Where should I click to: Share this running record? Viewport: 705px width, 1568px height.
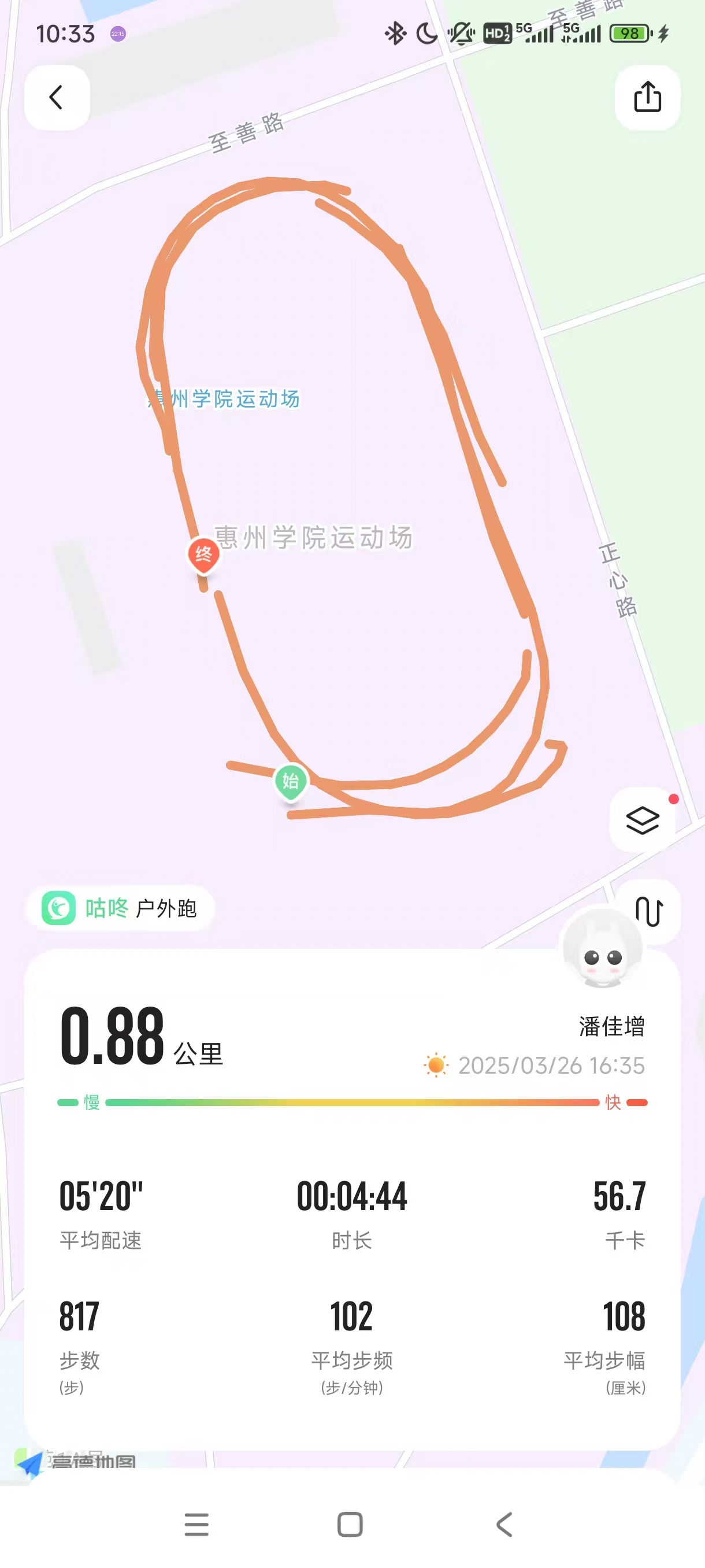(647, 97)
